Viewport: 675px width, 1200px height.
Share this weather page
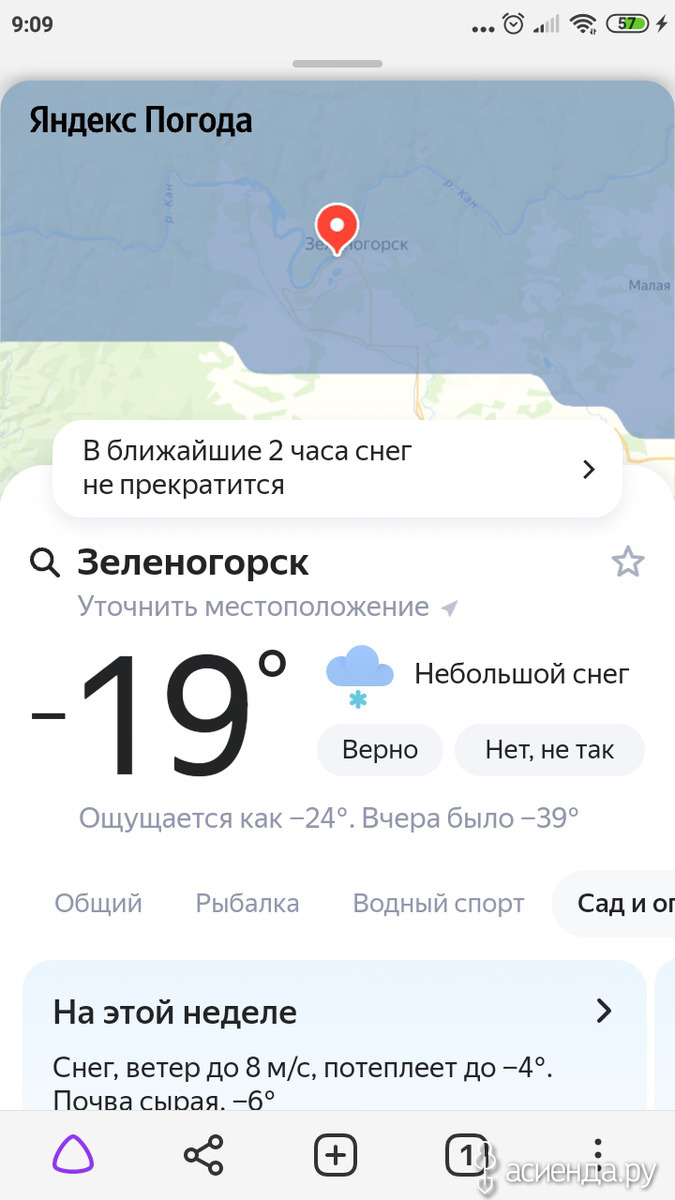204,1156
